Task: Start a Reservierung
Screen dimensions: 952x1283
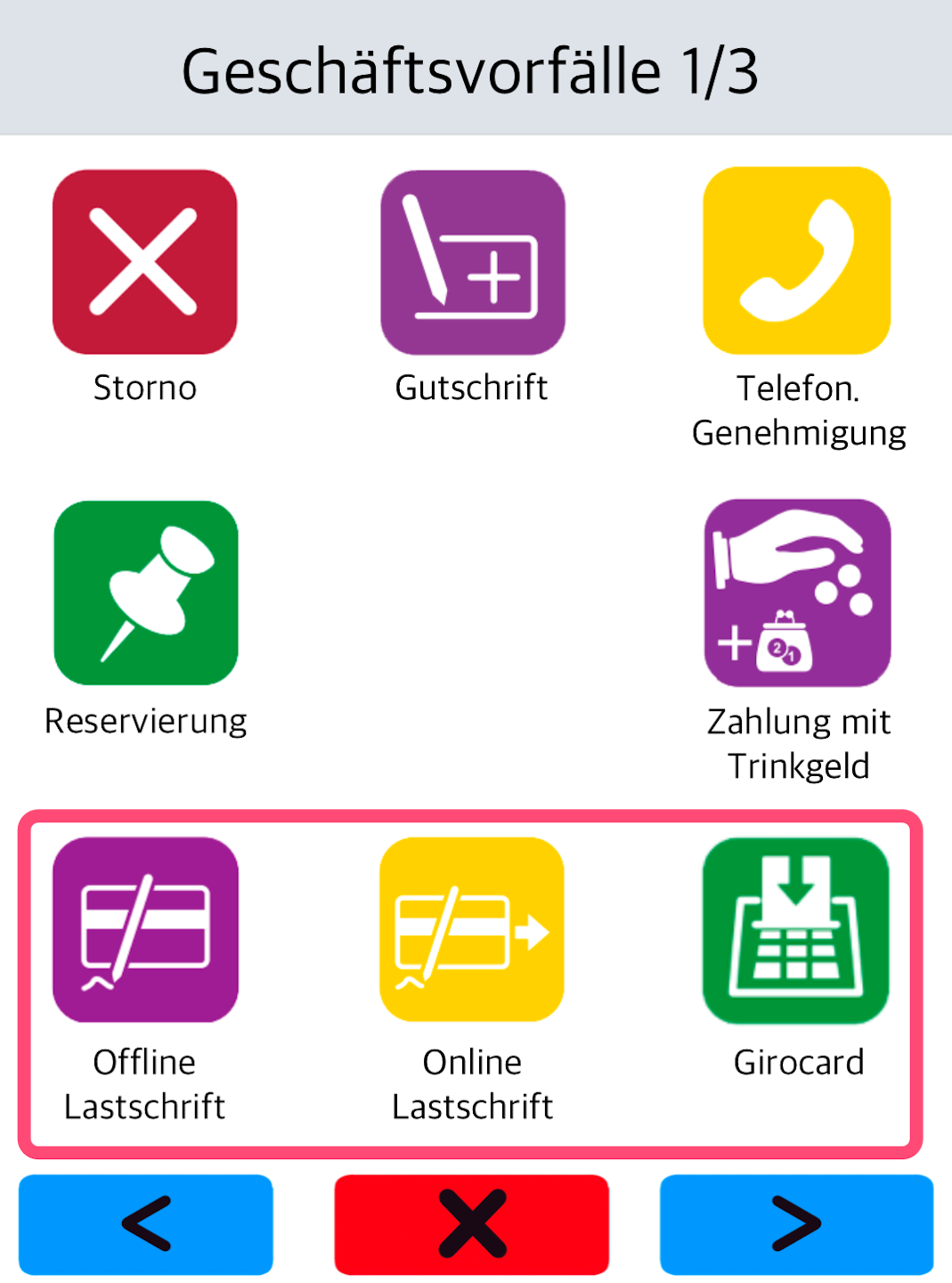Action: [146, 592]
